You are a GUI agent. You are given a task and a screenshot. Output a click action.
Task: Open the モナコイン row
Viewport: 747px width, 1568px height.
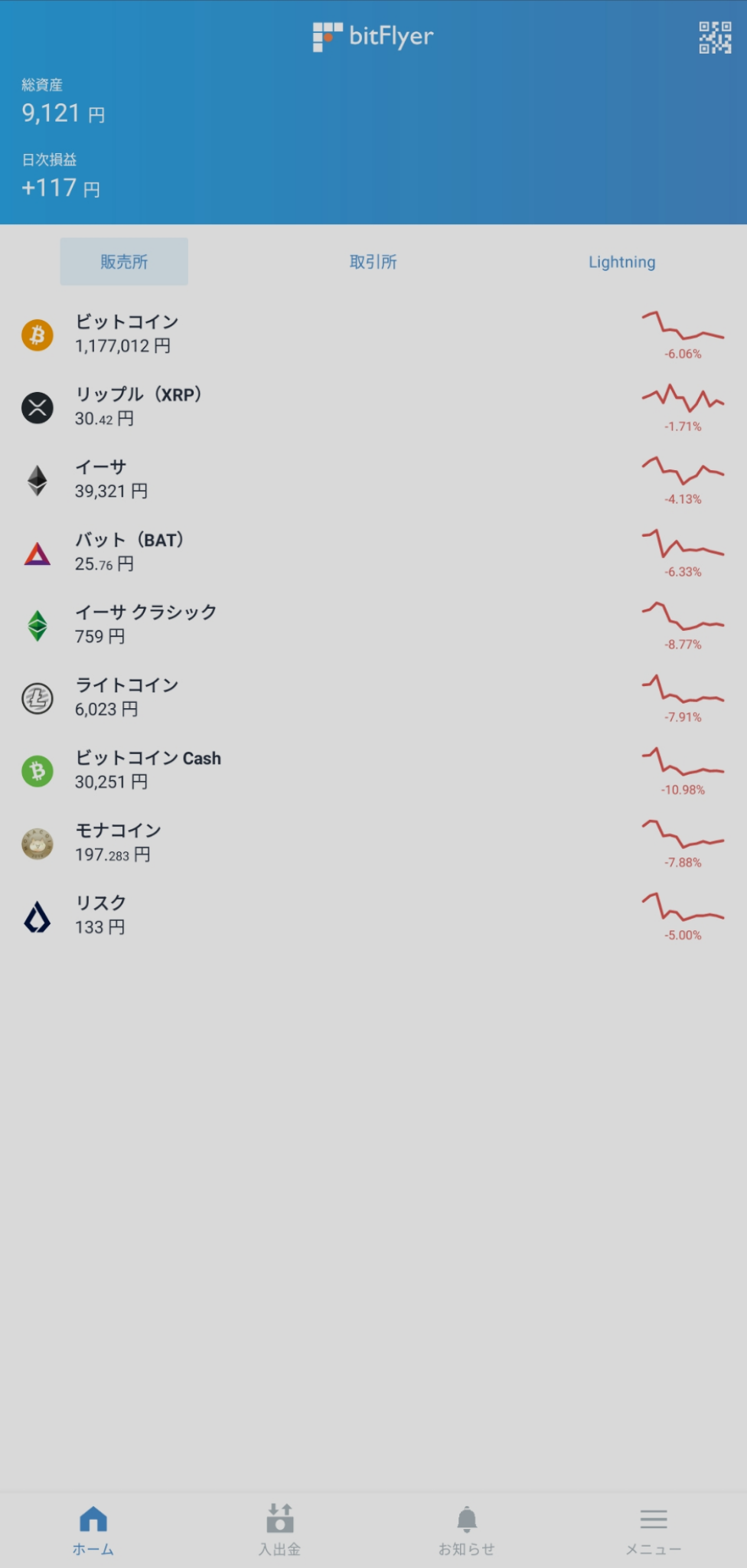[x=373, y=844]
